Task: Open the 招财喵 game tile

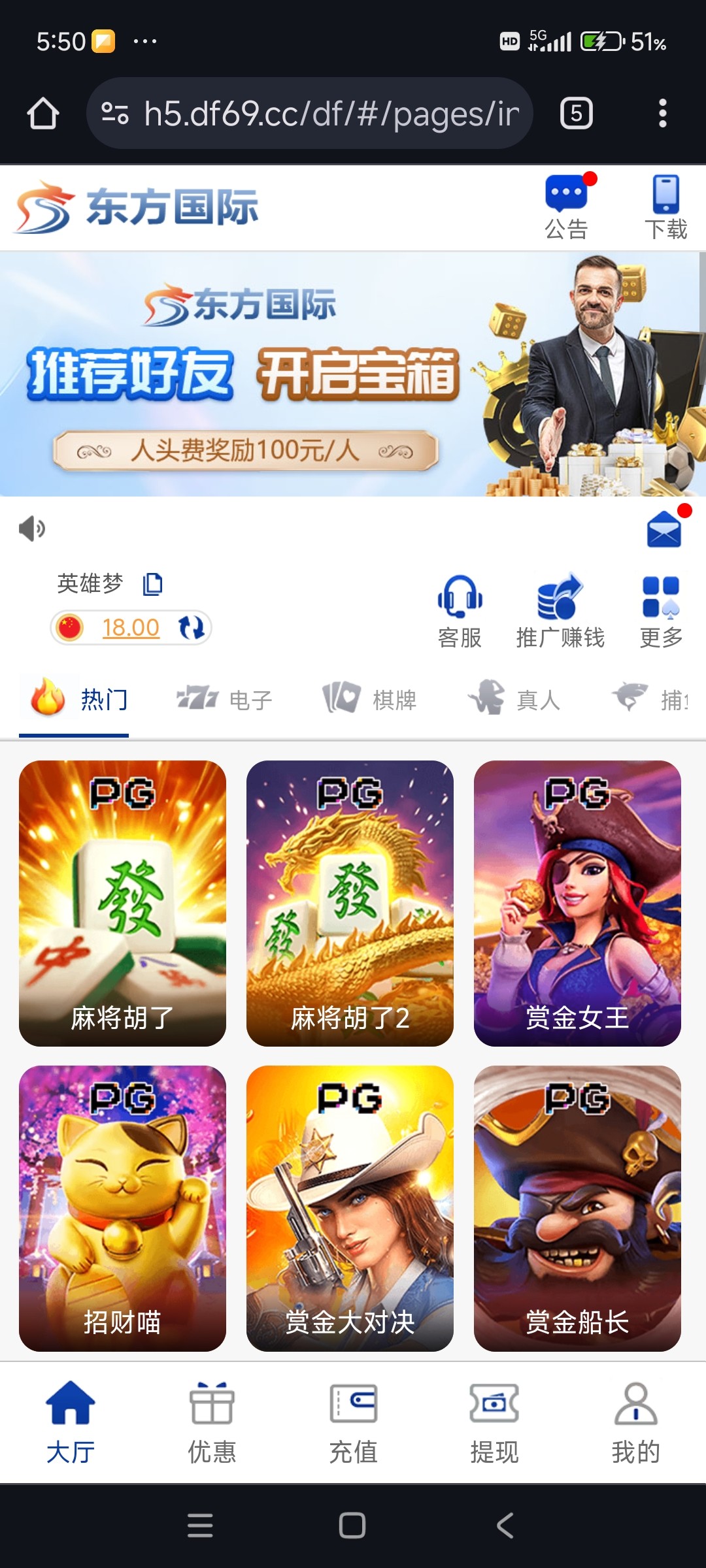Action: [122, 1208]
